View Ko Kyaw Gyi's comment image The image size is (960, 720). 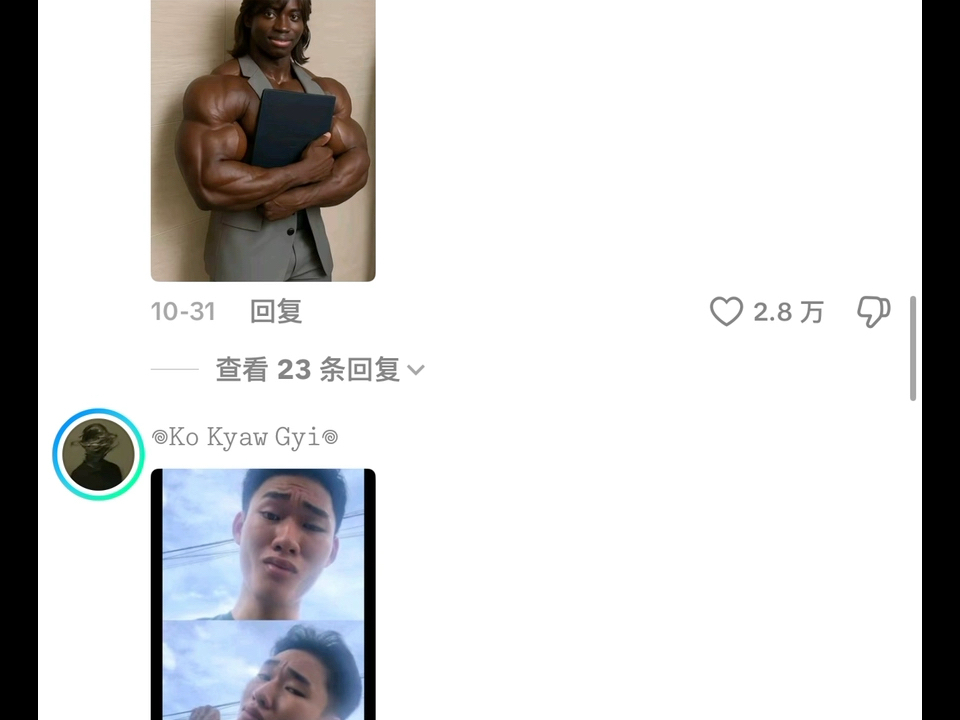(x=263, y=594)
